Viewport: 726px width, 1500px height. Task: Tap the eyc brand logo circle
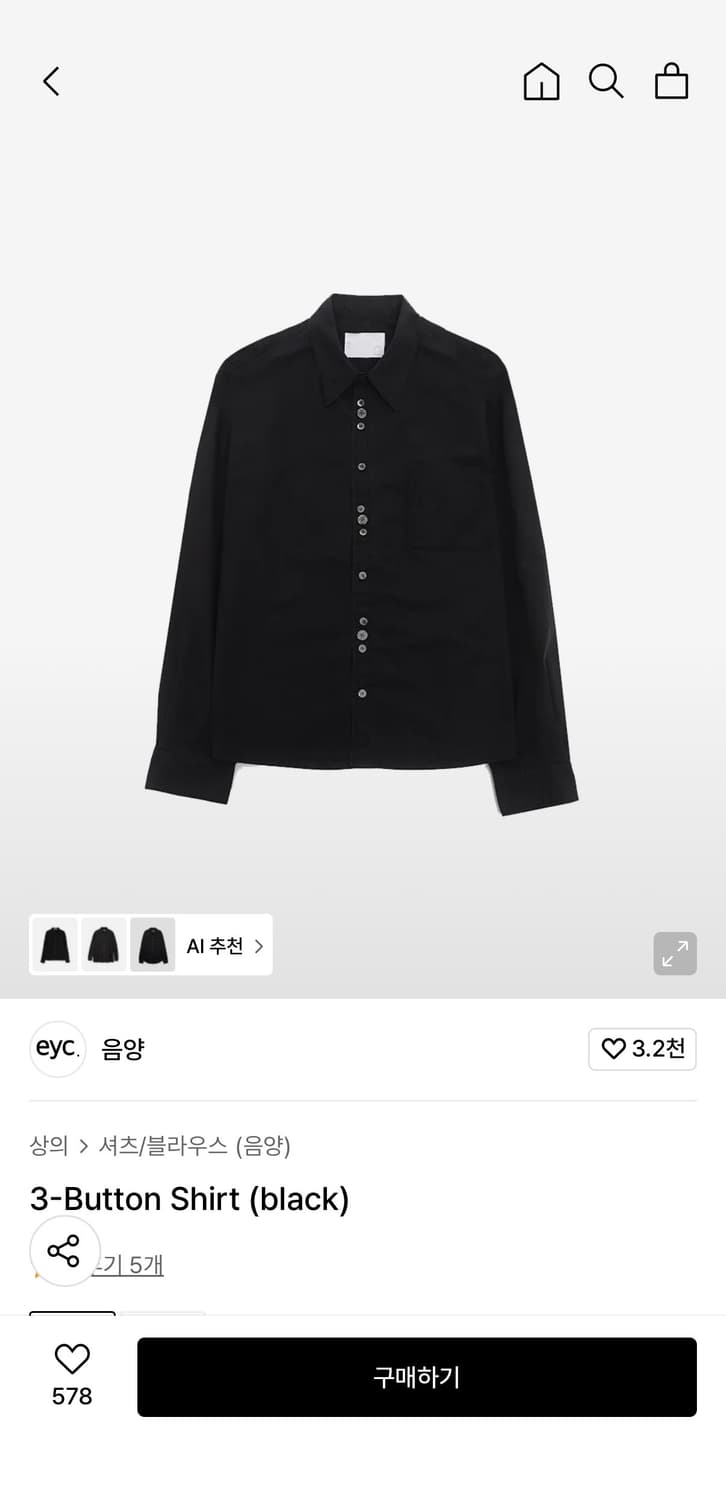(x=57, y=1049)
